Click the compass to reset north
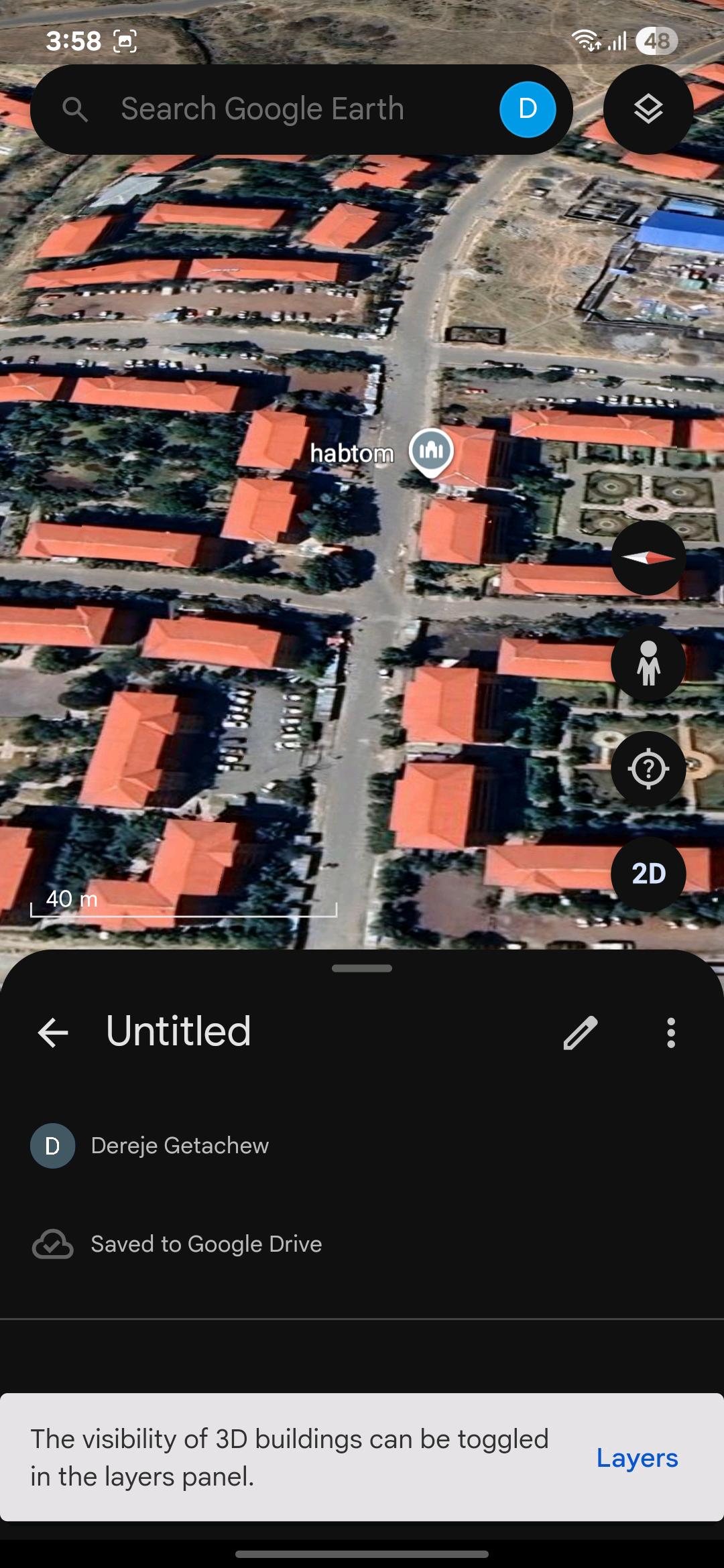The width and height of the screenshot is (724, 1568). pyautogui.click(x=648, y=558)
